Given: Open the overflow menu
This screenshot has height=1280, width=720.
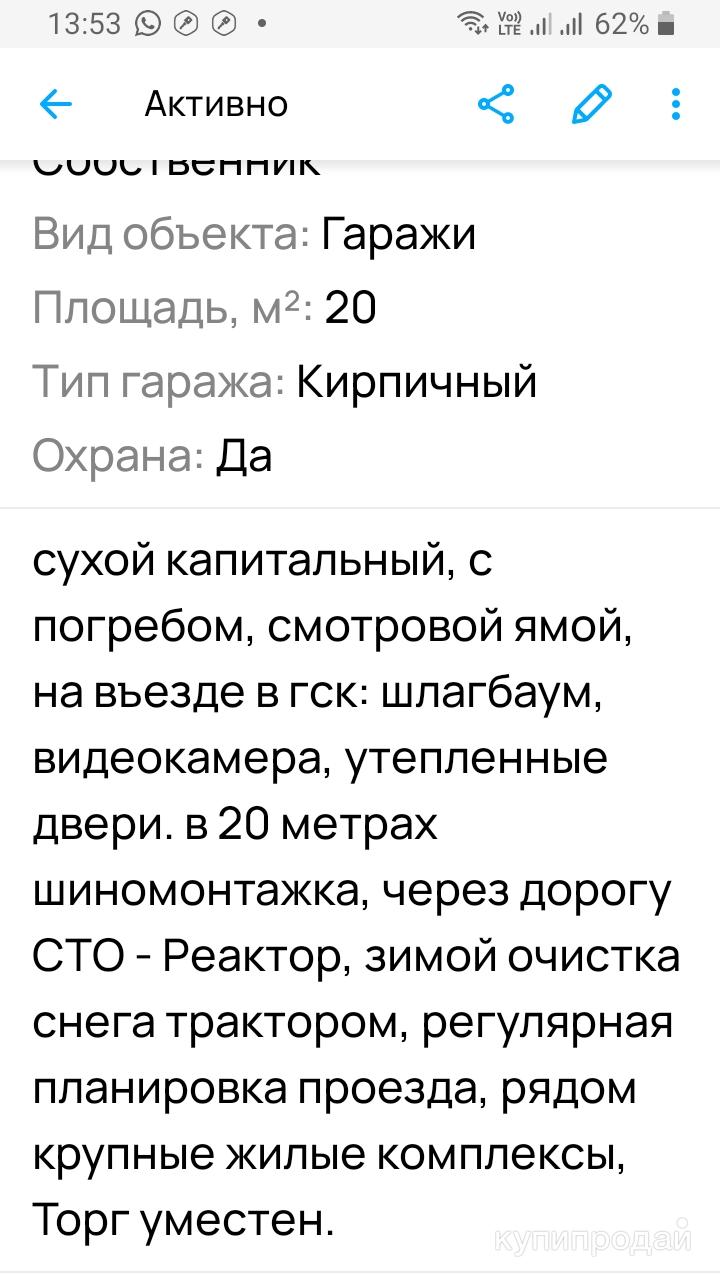Looking at the screenshot, I should pyautogui.click(x=676, y=104).
